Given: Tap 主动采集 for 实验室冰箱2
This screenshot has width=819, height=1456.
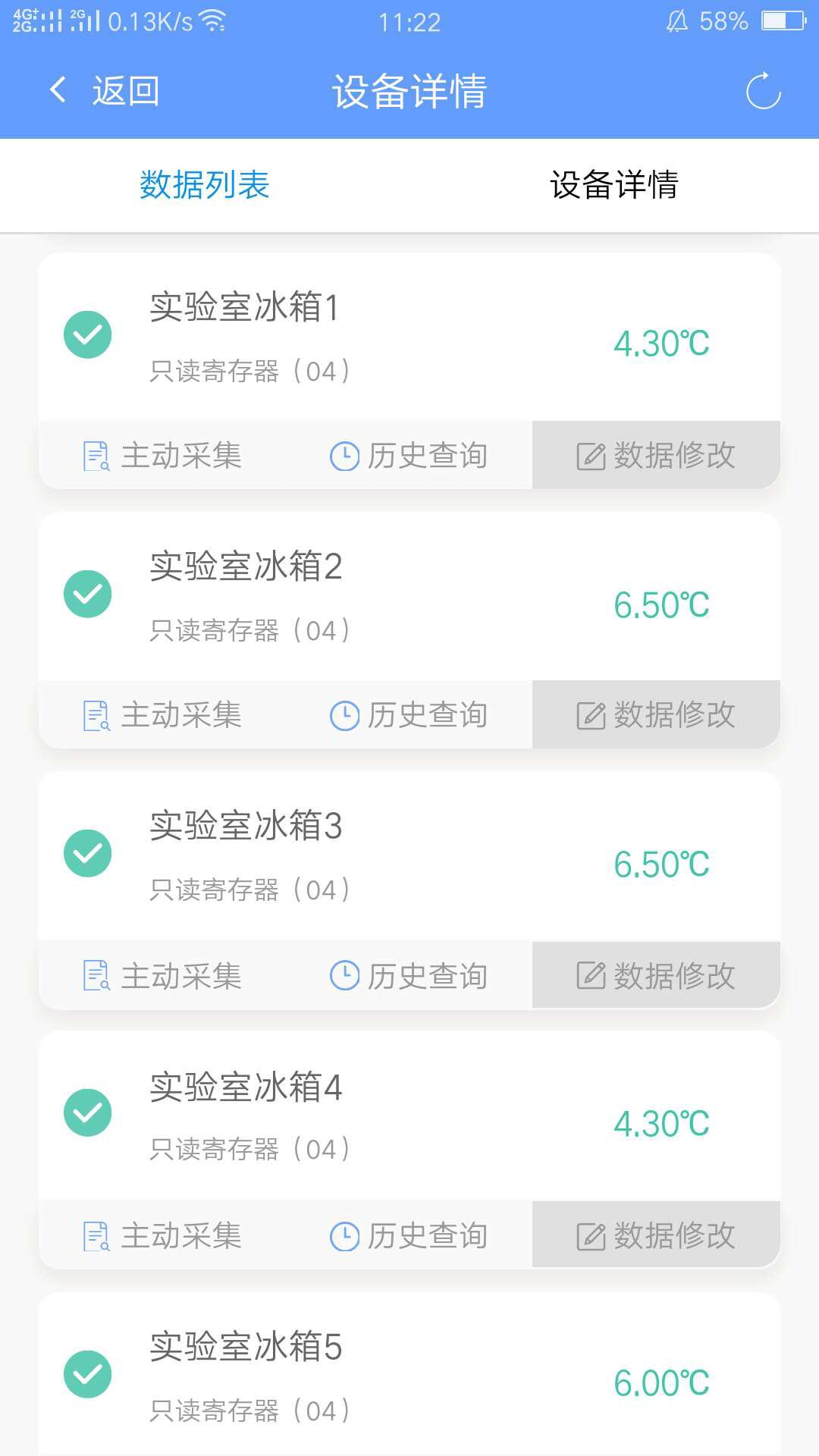Looking at the screenshot, I should (x=162, y=715).
